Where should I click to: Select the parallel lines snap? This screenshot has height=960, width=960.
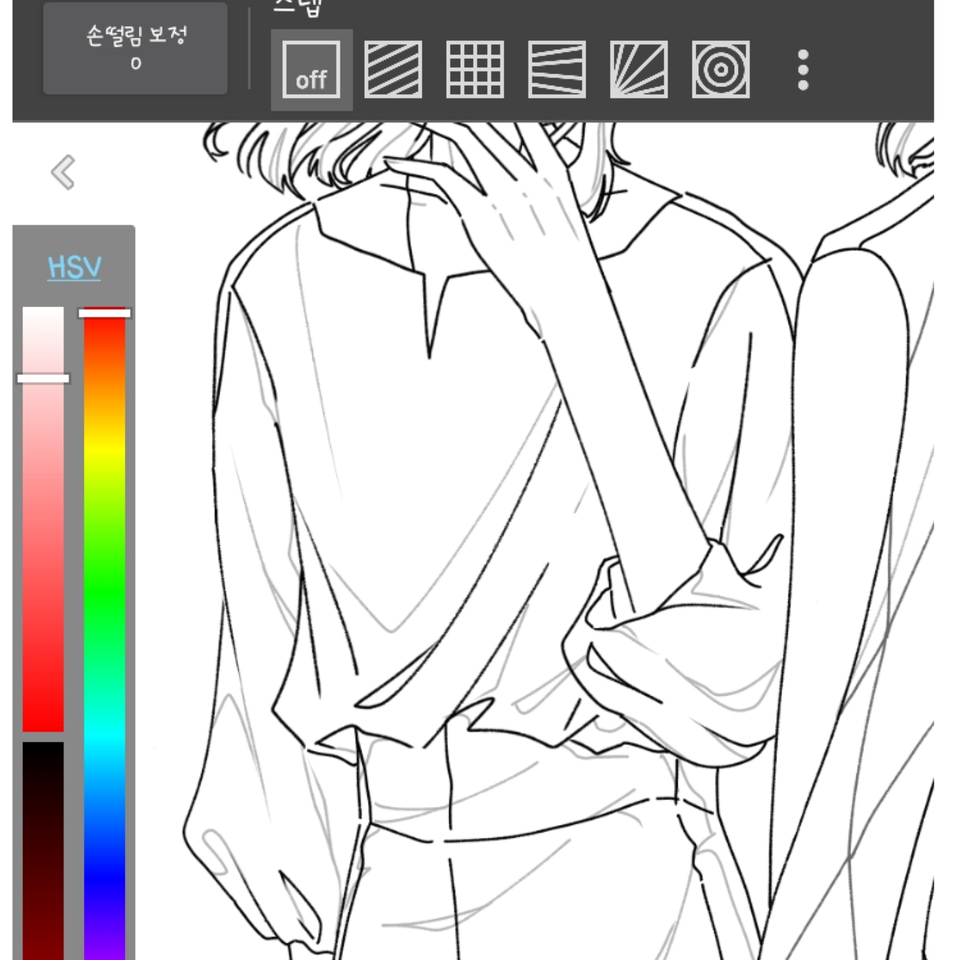pos(393,70)
